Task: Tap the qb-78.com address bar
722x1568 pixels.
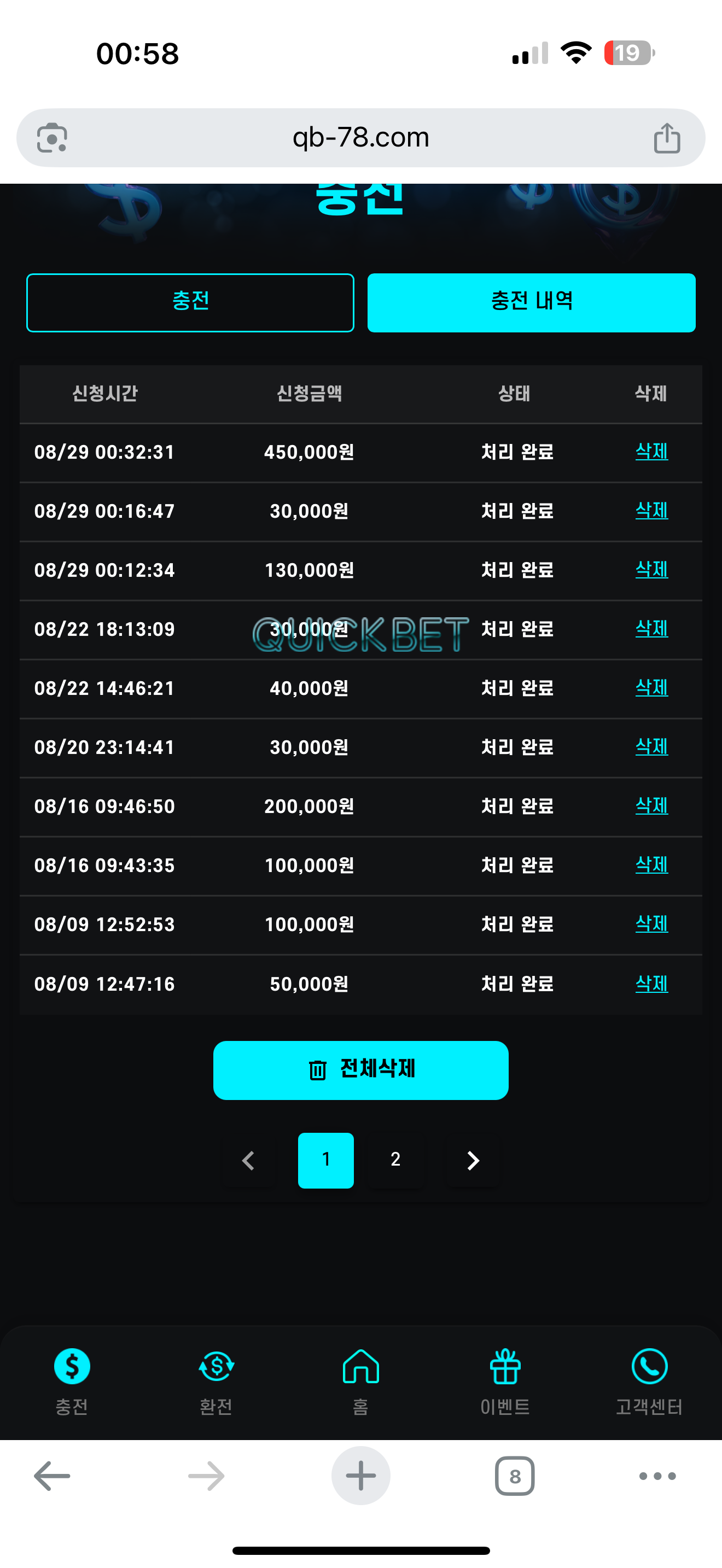Action: click(360, 138)
